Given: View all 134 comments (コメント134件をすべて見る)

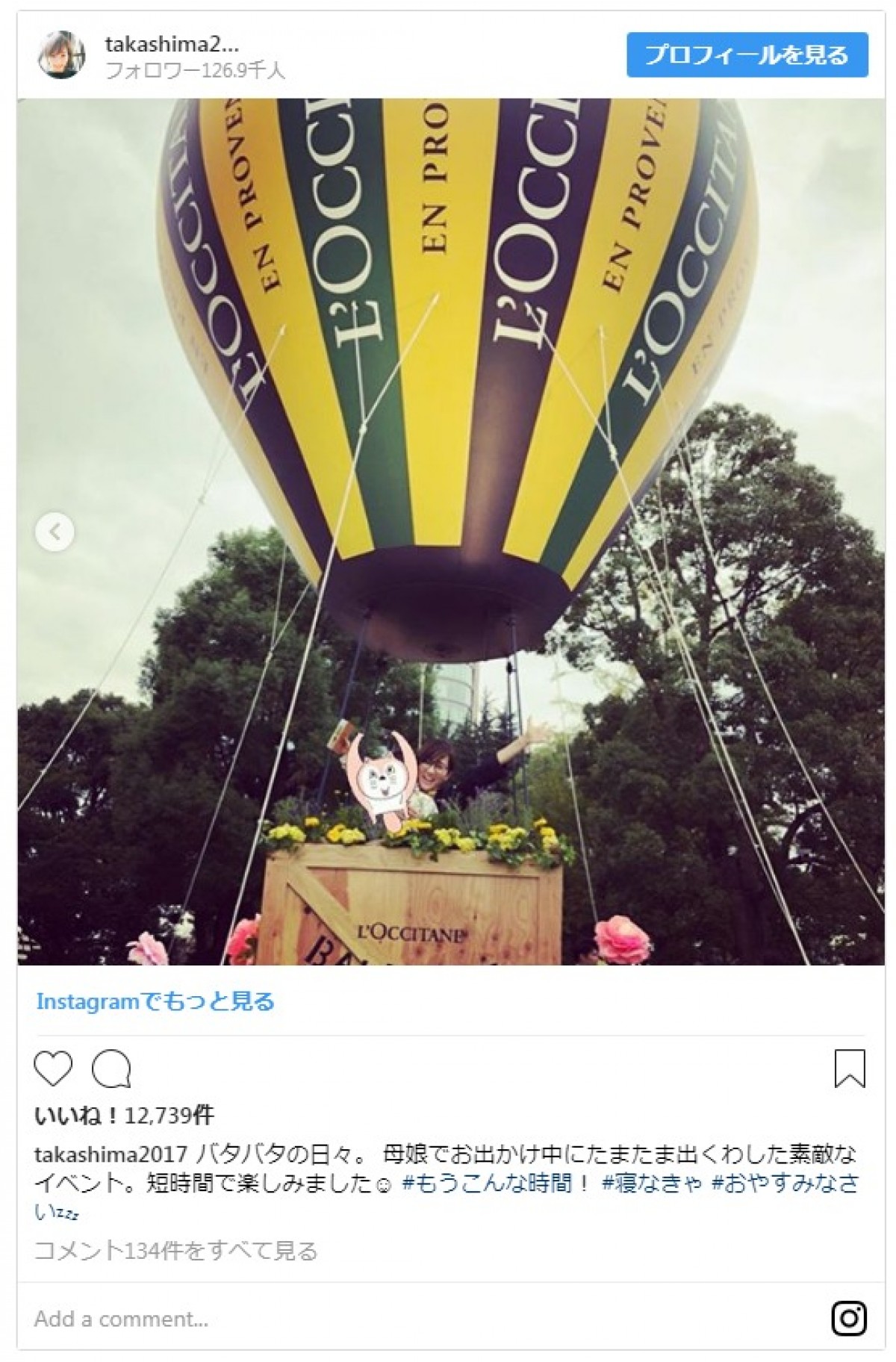Looking at the screenshot, I should tap(176, 1251).
